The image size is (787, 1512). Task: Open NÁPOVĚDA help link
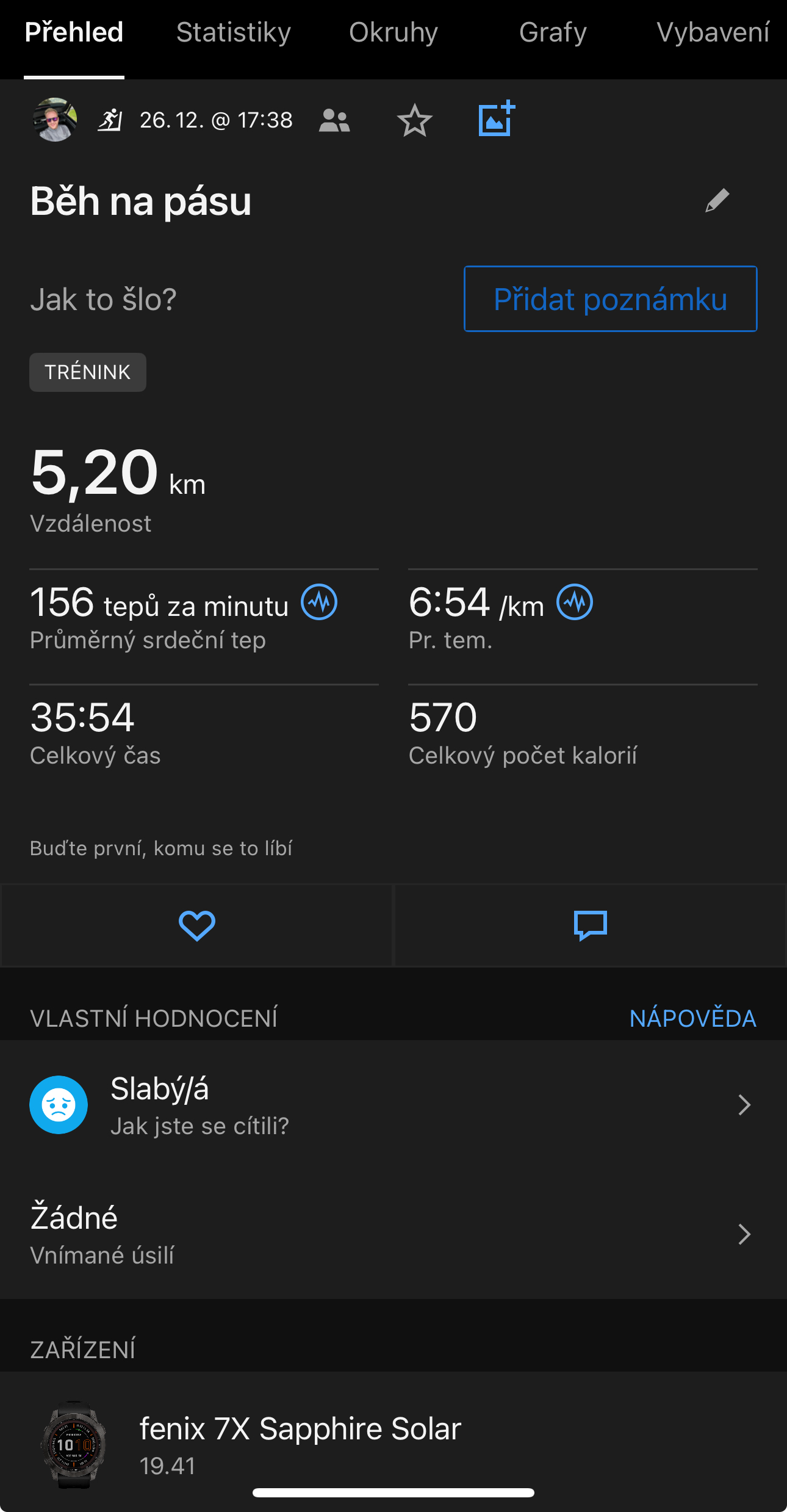click(692, 1018)
